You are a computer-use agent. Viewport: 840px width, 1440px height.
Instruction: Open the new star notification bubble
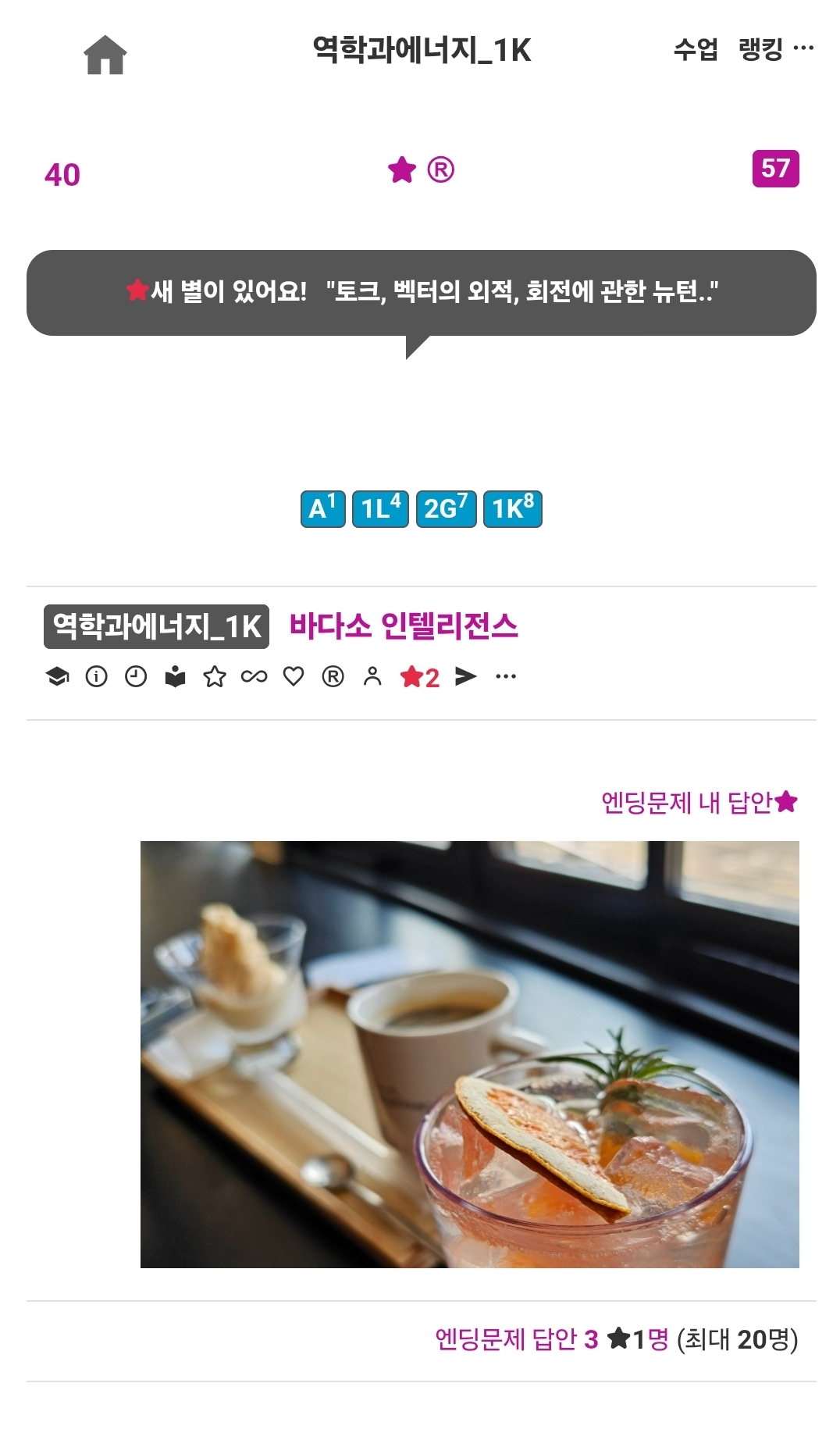[x=422, y=293]
